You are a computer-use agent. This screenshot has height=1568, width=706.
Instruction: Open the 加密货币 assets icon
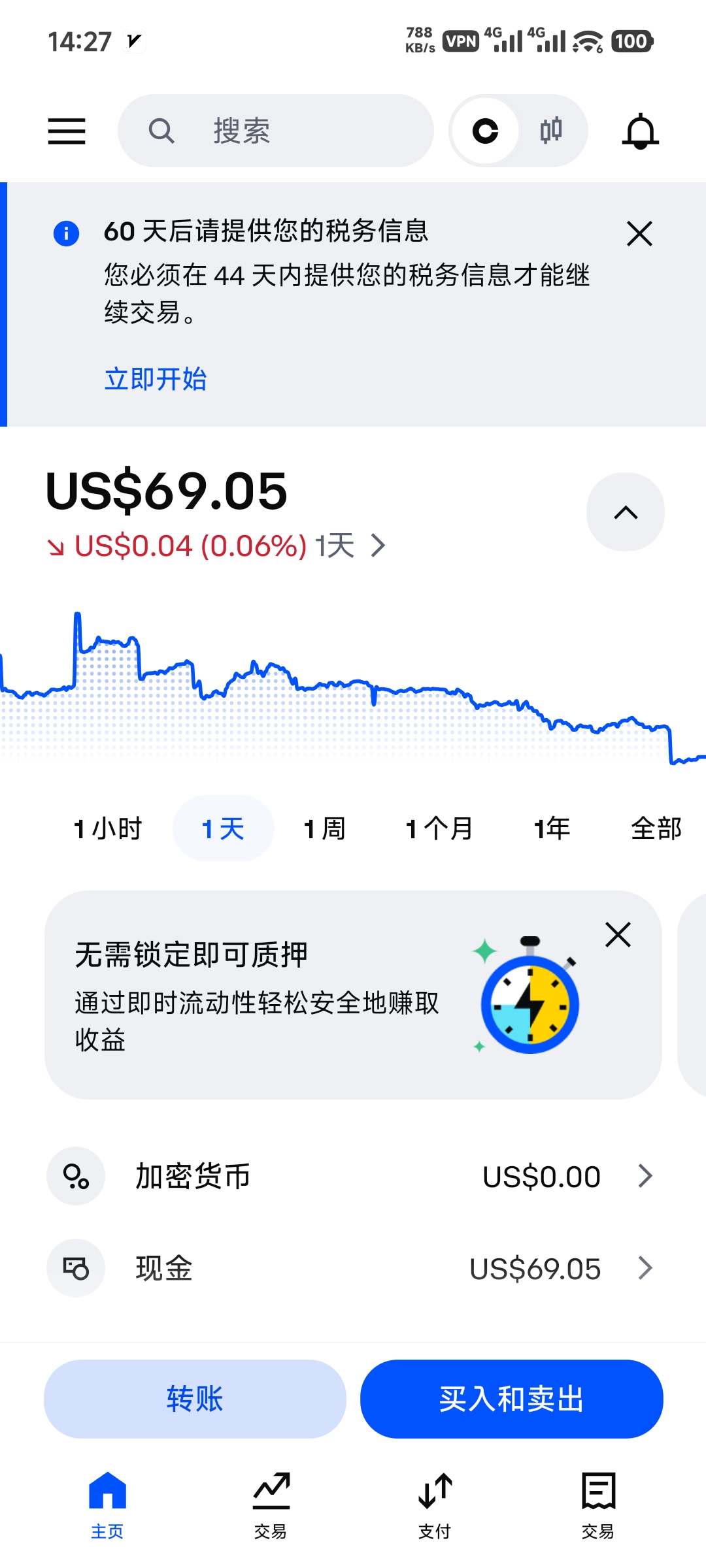[x=75, y=1175]
